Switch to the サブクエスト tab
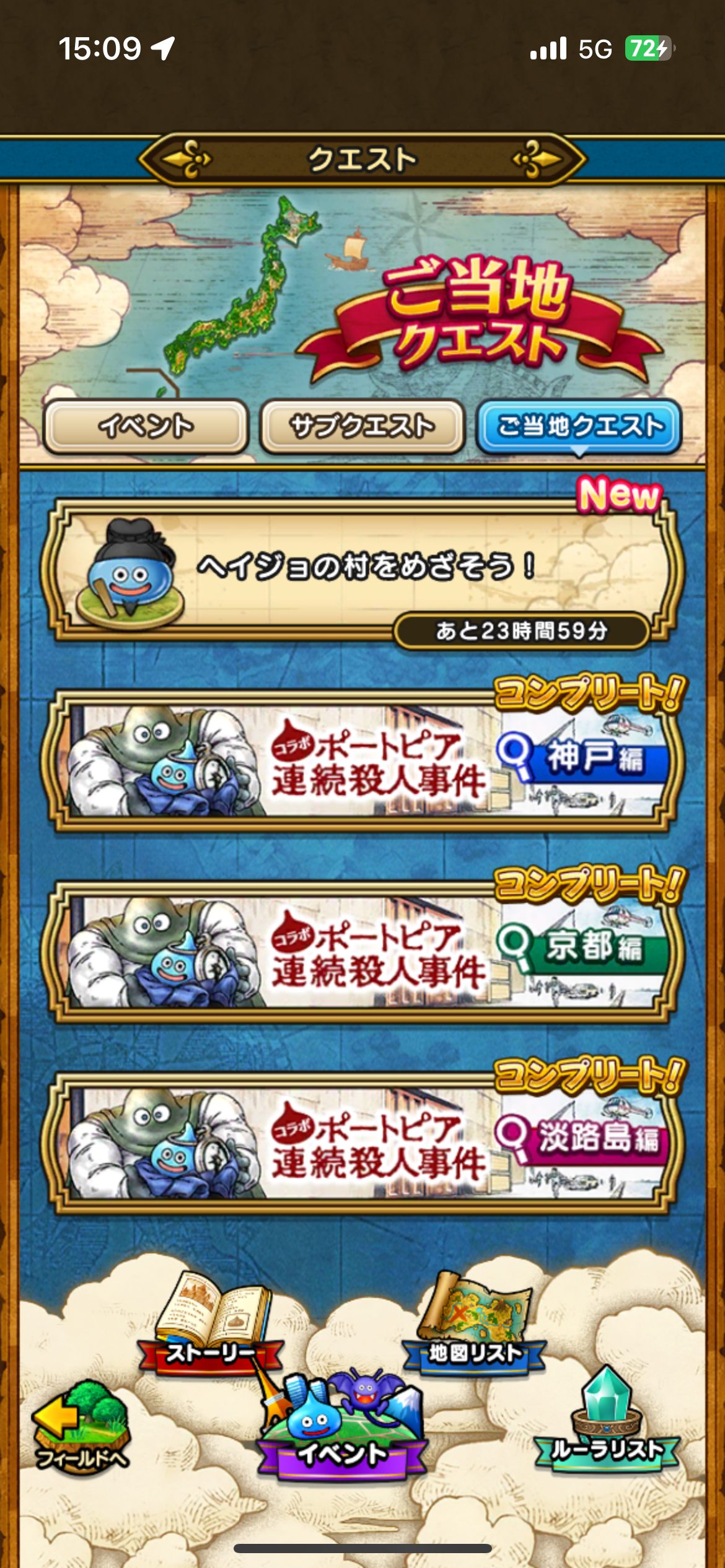The image size is (725, 1568). pos(362,425)
